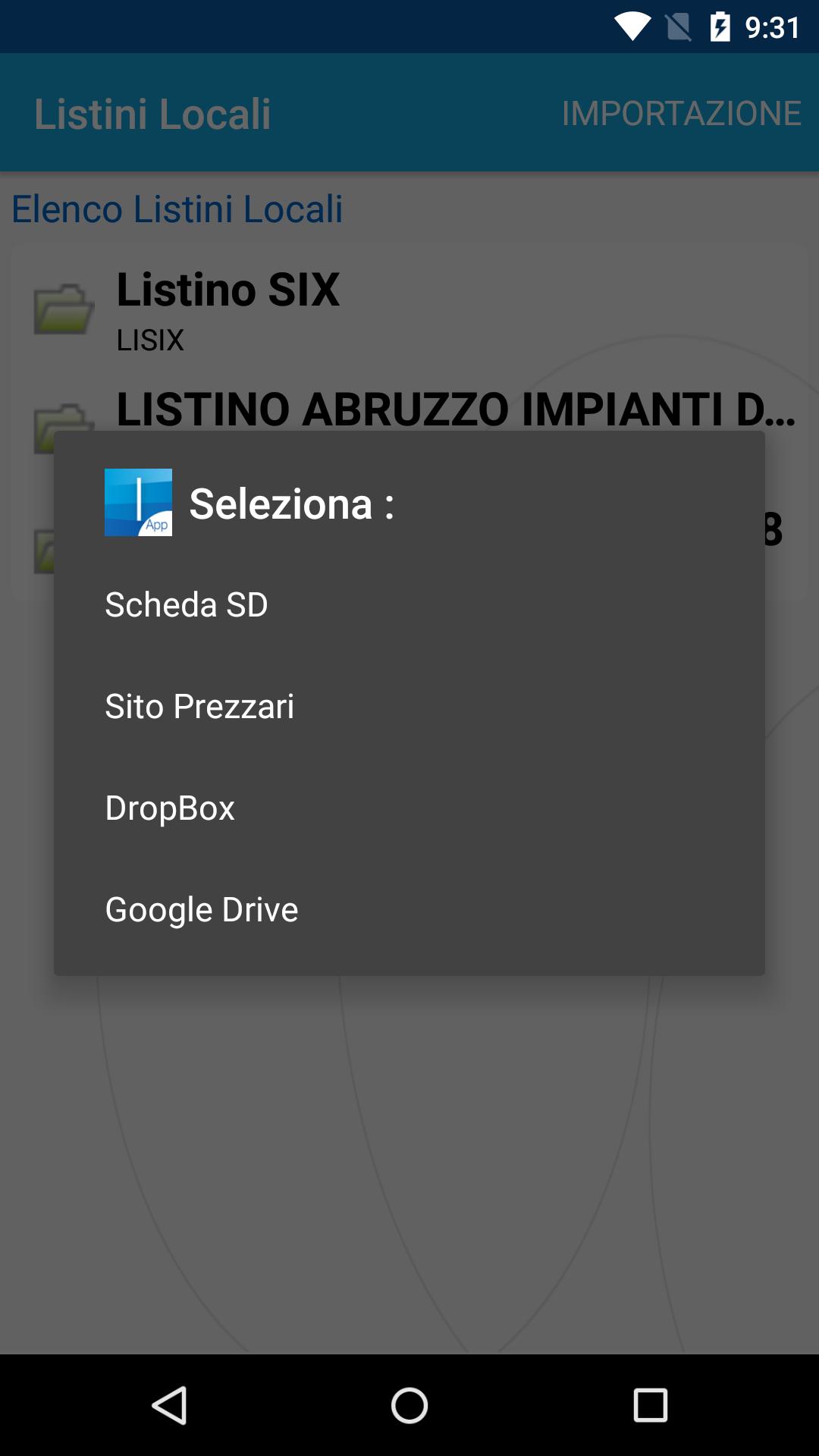The image size is (819, 1456).
Task: Open LISTINO ABRUZZO IMPIANTI entry
Action: point(455,408)
